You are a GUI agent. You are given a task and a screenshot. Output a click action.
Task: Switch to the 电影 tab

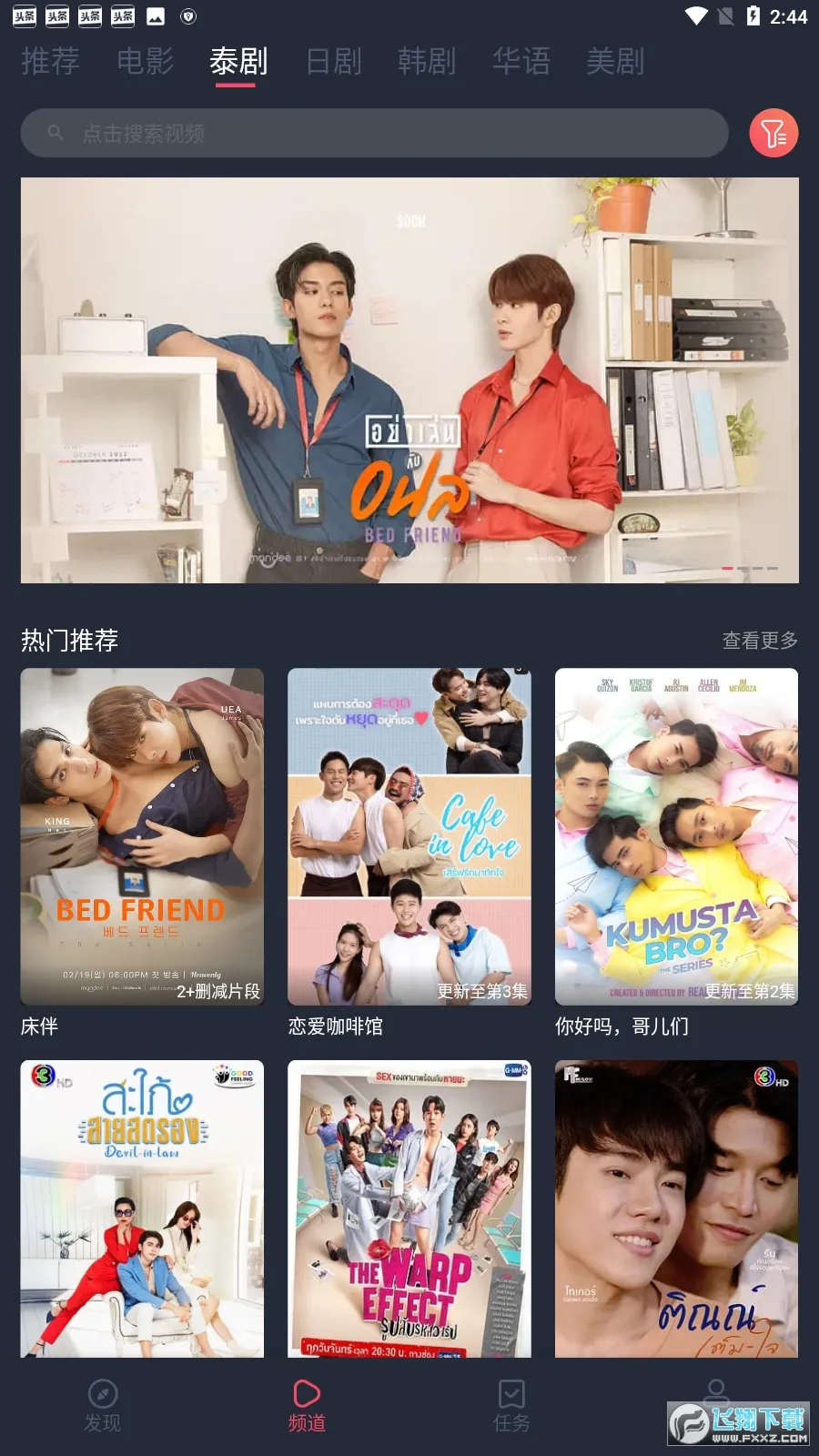pyautogui.click(x=145, y=61)
